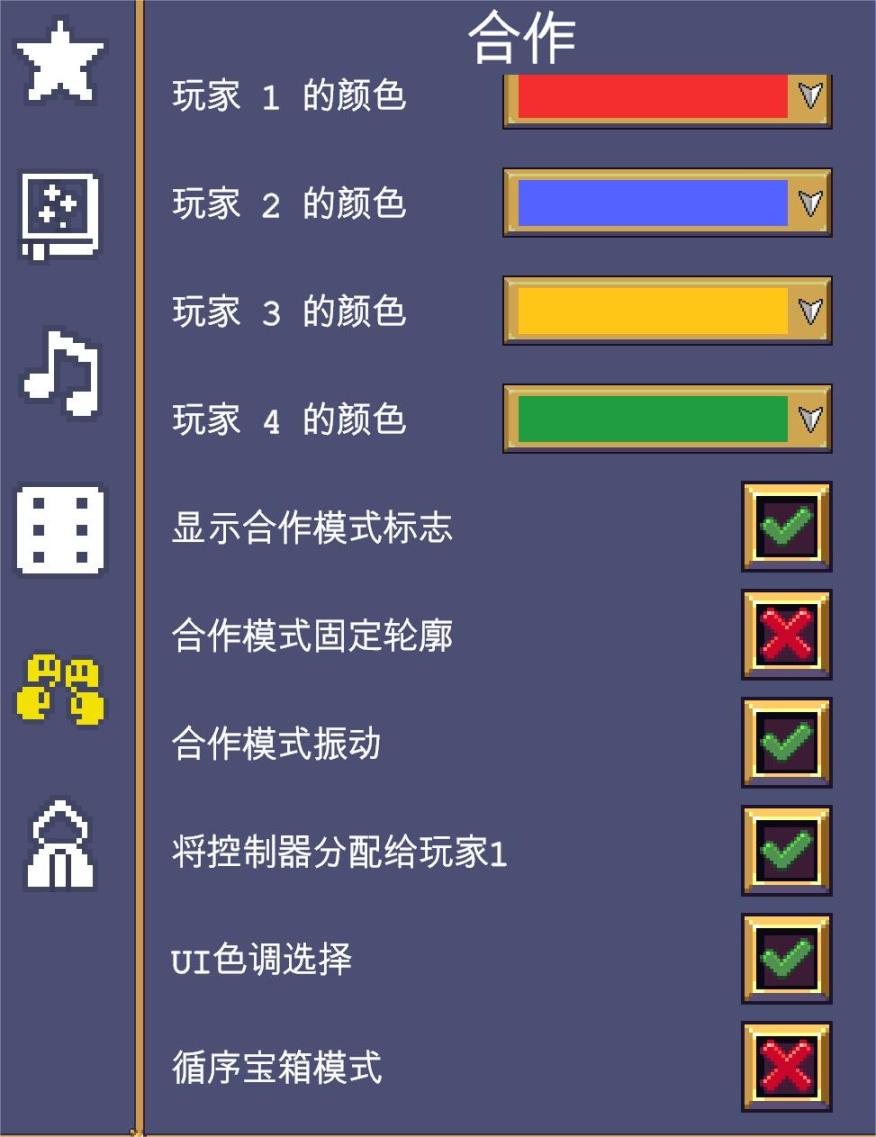
Task: Toggle 将控制器分配给玩家1 checkbox
Action: tap(786, 851)
